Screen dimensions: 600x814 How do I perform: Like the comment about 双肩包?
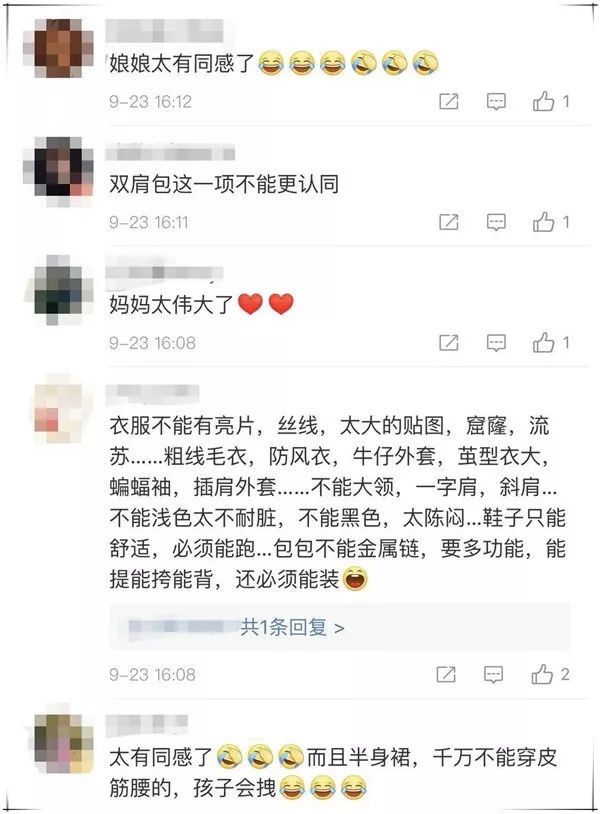pos(543,221)
